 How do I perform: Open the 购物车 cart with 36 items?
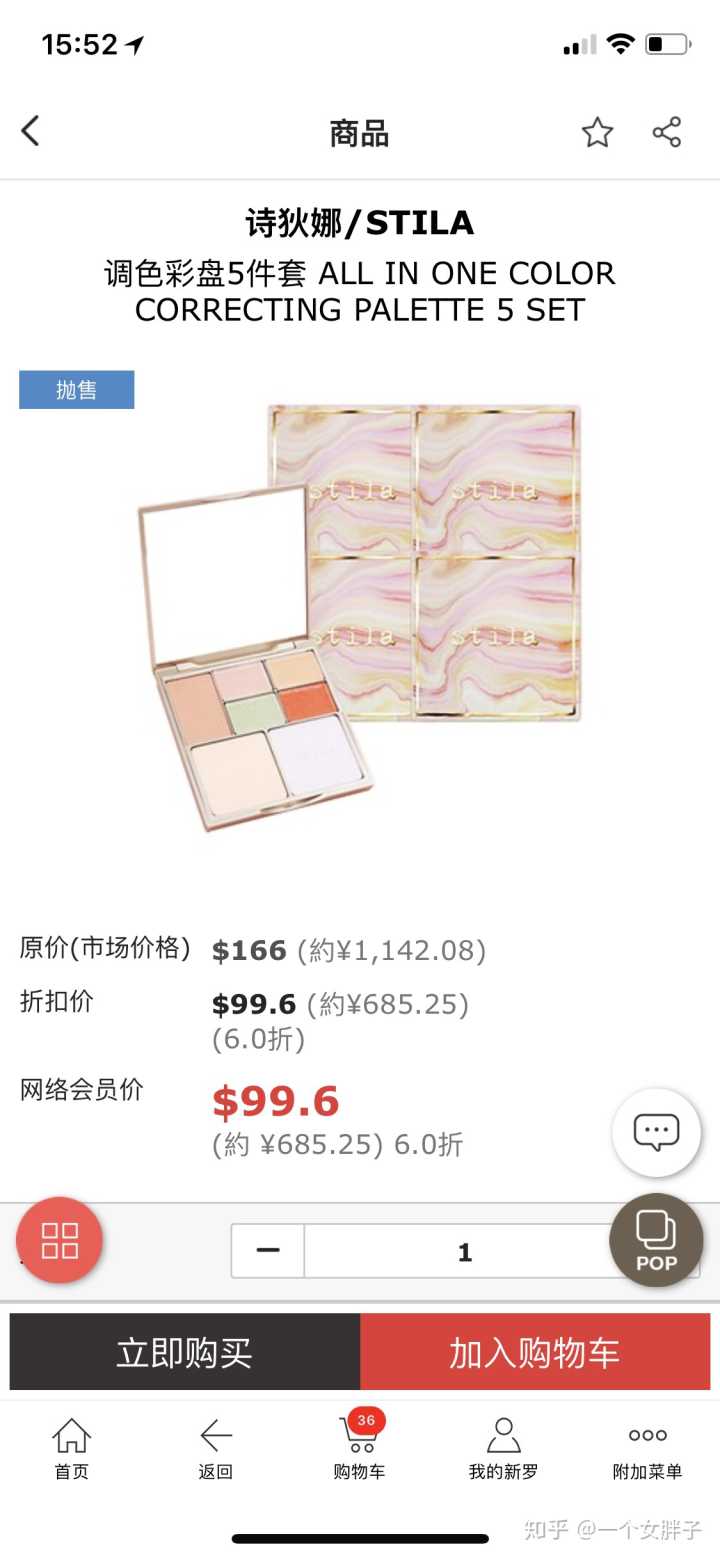pyautogui.click(x=359, y=1448)
